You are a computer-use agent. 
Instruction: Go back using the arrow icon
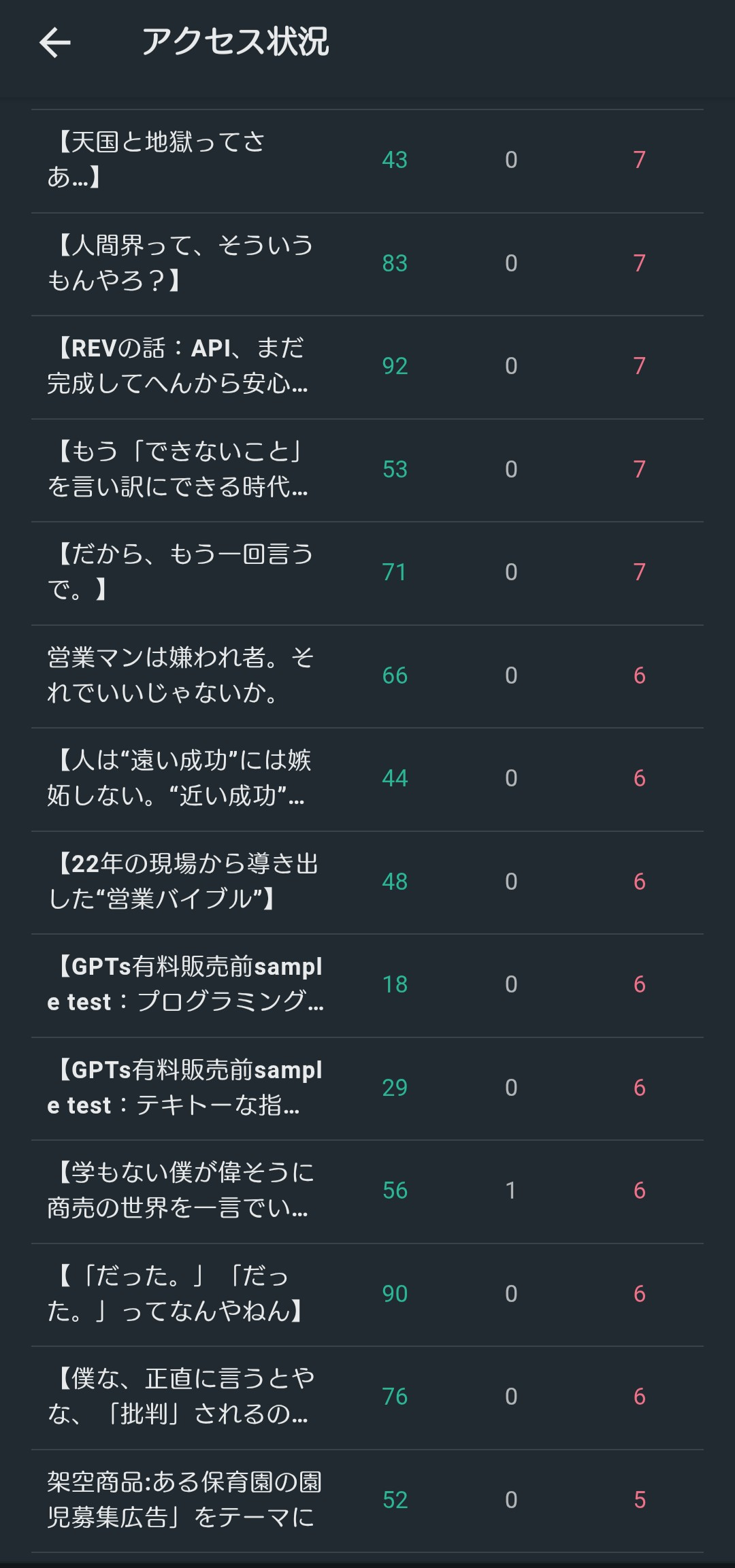pos(55,43)
